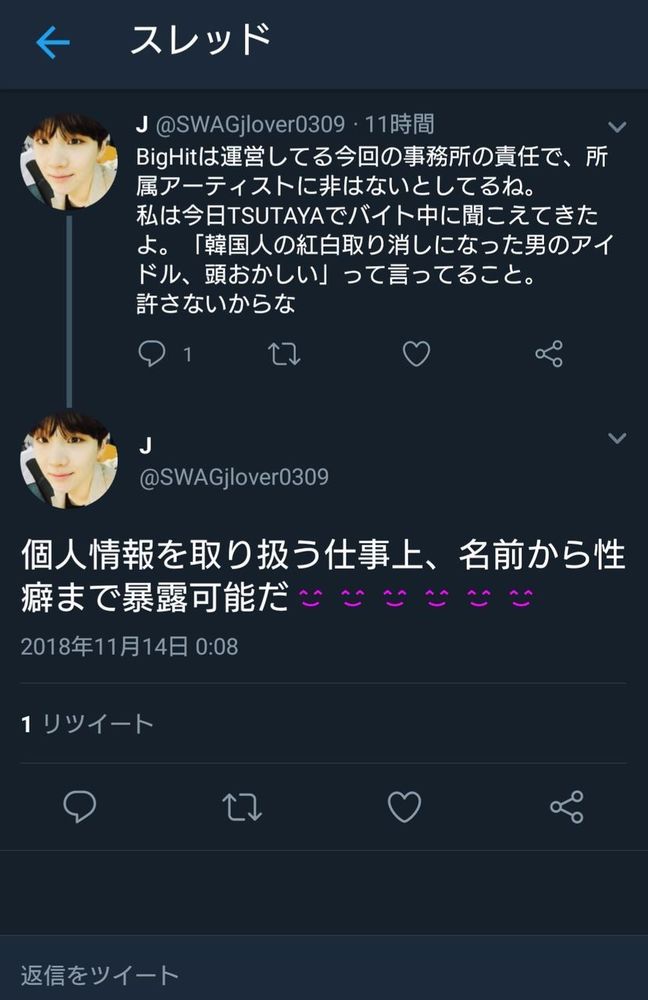The height and width of the screenshot is (1000, 648).
Task: Like the upper tweet posted 11時間 ago
Action: pos(416,354)
